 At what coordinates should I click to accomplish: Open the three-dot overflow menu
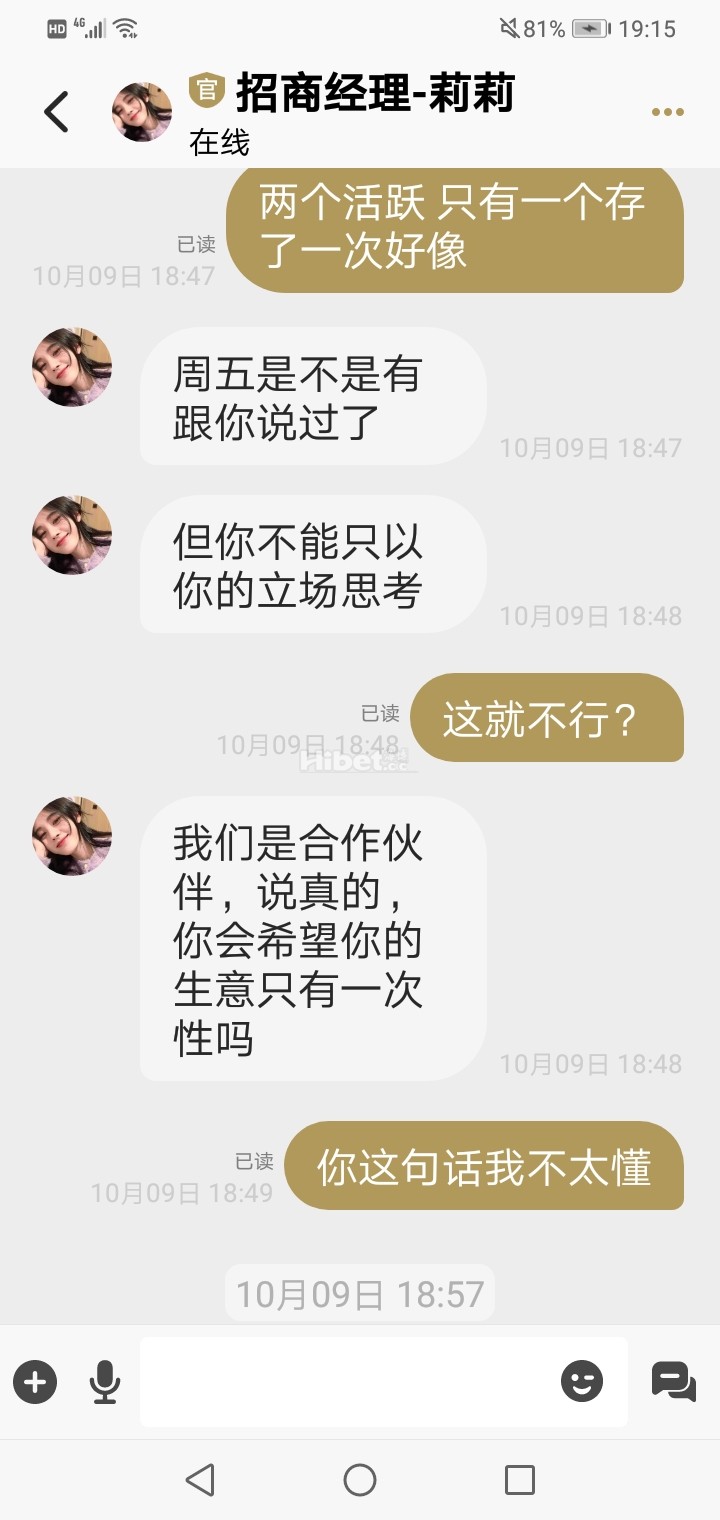[x=667, y=112]
